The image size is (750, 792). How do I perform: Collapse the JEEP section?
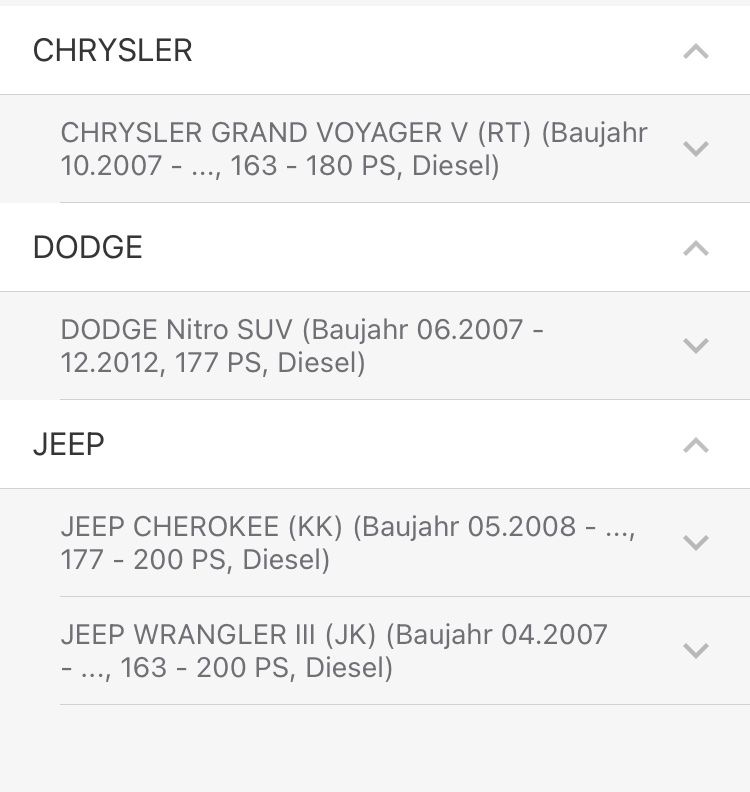(x=695, y=445)
